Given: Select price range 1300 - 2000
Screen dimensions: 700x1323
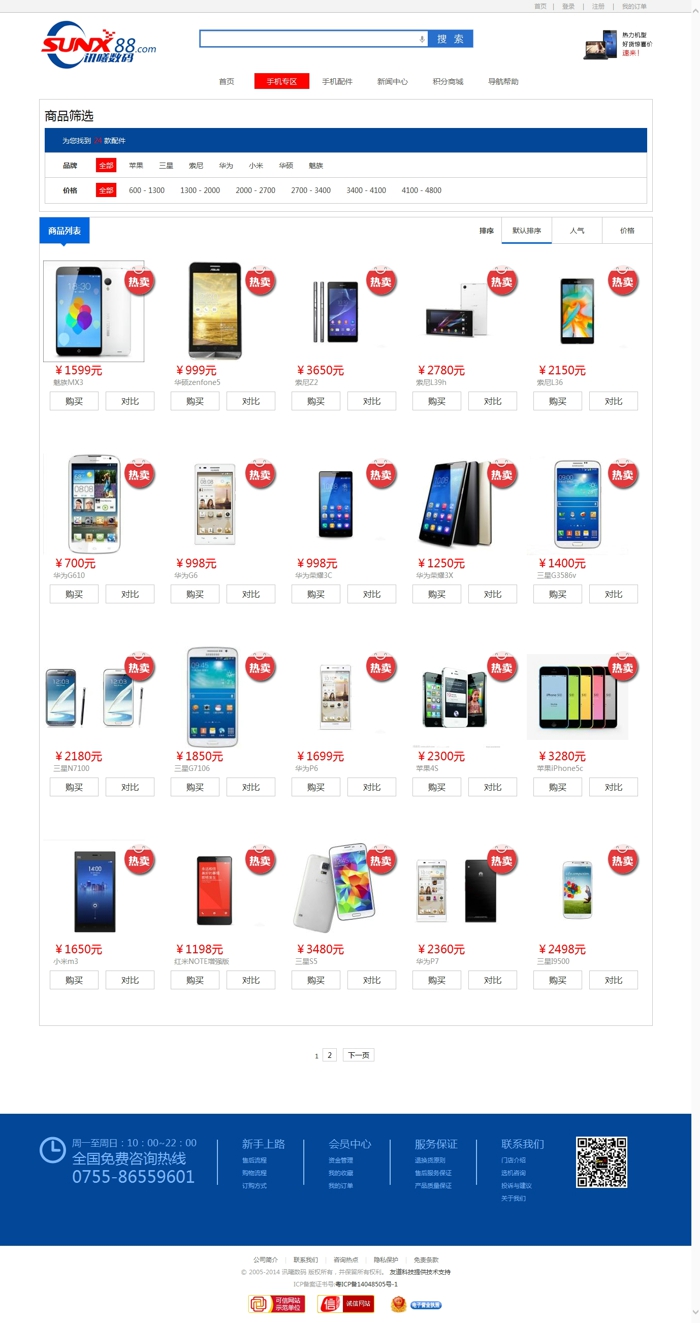Looking at the screenshot, I should (200, 190).
